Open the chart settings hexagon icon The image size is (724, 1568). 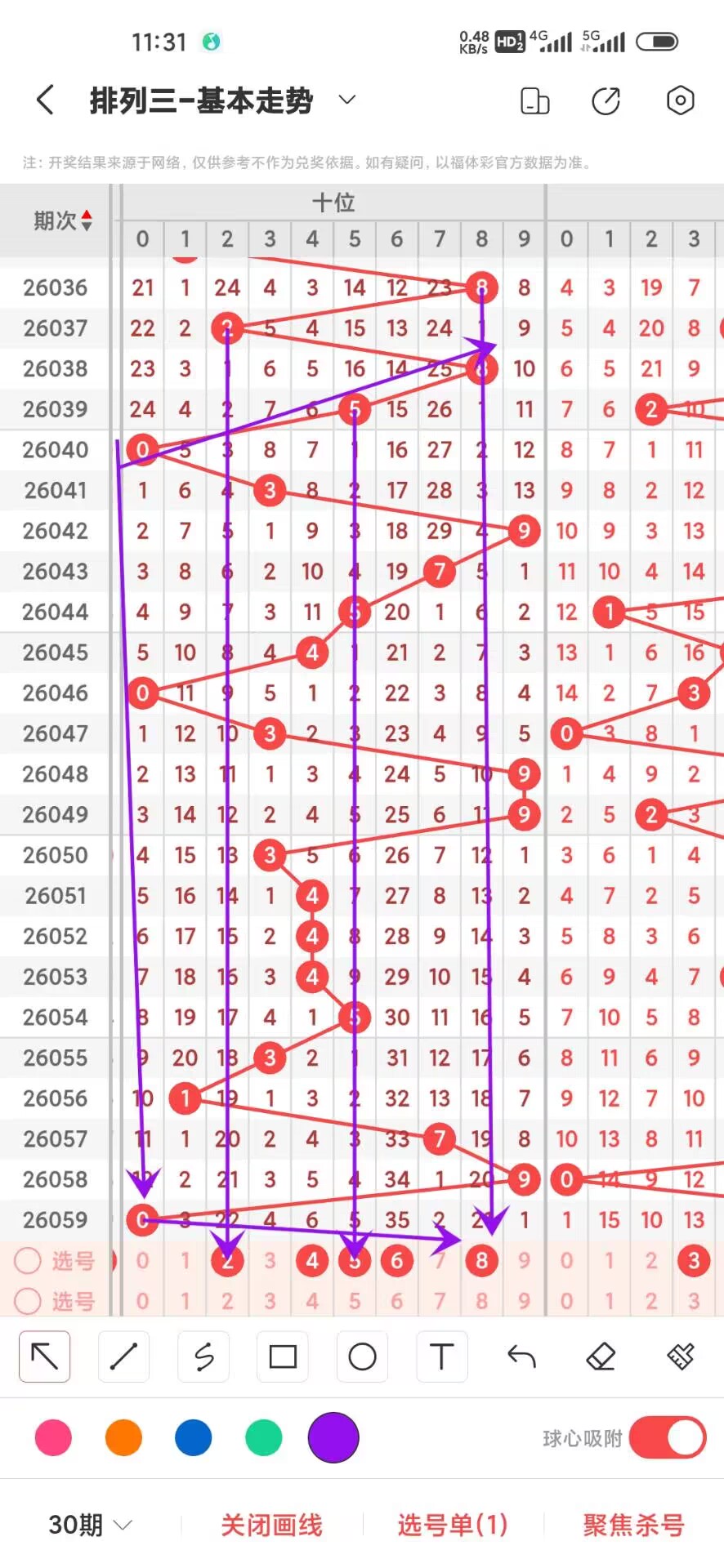680,100
